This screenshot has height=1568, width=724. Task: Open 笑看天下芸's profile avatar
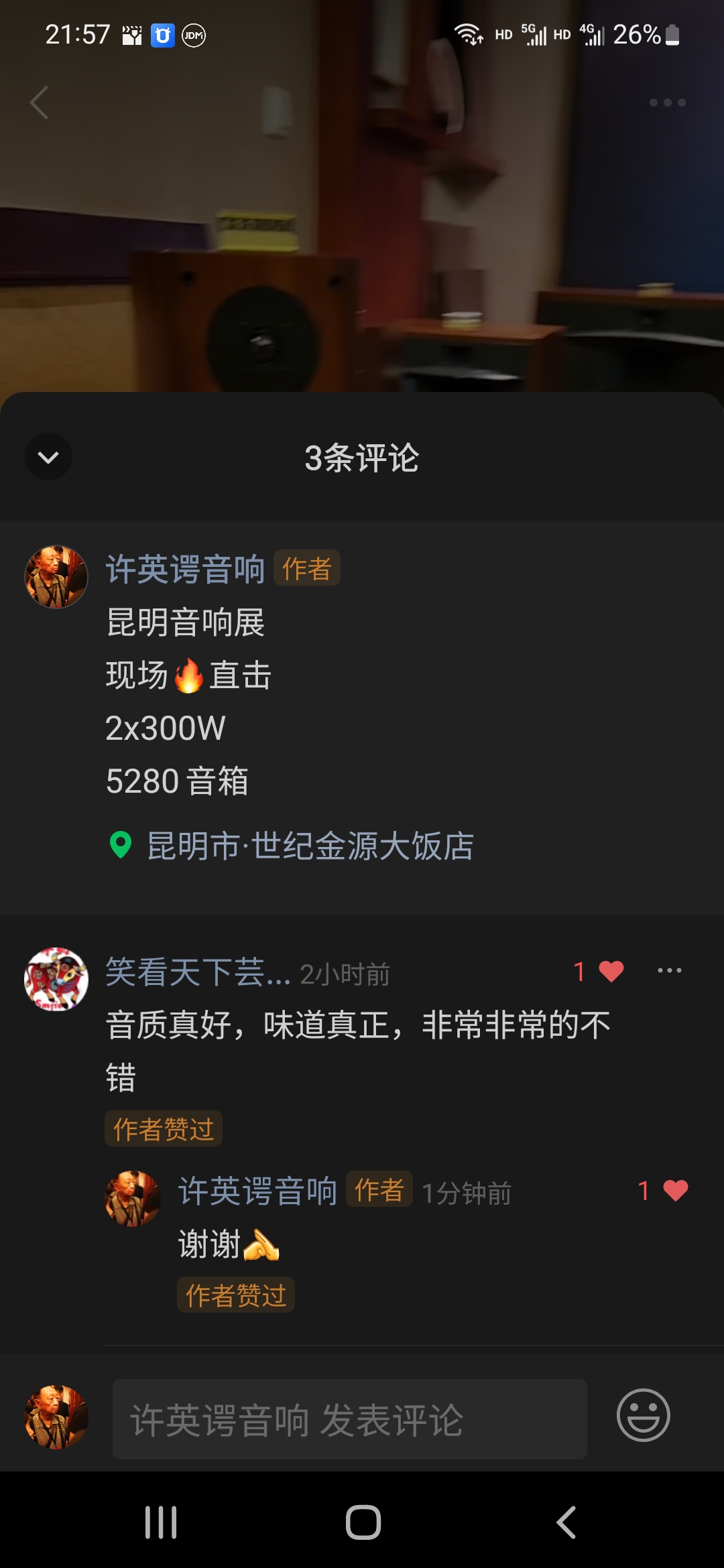pyautogui.click(x=56, y=979)
